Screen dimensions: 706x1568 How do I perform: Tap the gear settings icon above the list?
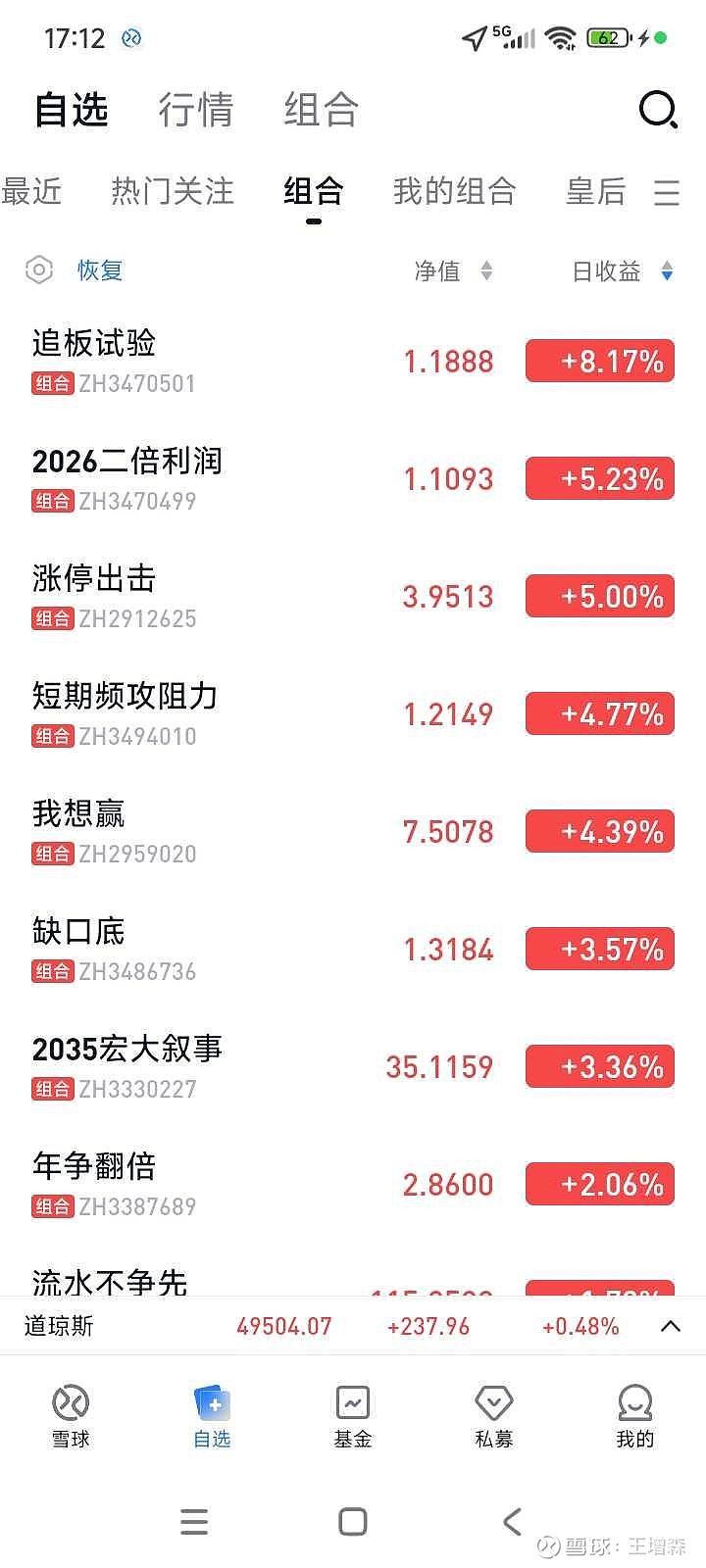point(39,270)
